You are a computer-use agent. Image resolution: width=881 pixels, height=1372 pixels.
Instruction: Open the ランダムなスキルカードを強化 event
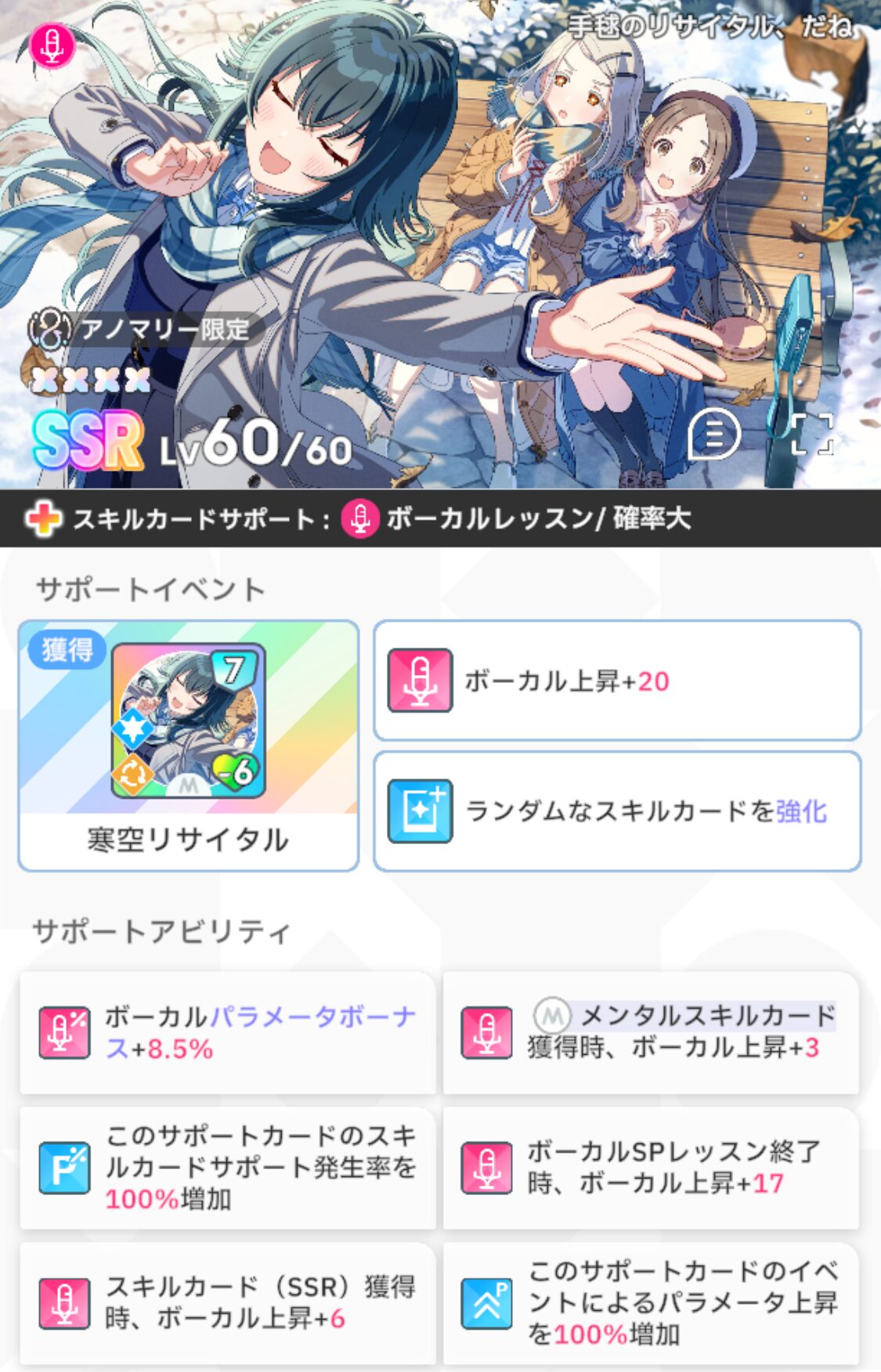(617, 811)
